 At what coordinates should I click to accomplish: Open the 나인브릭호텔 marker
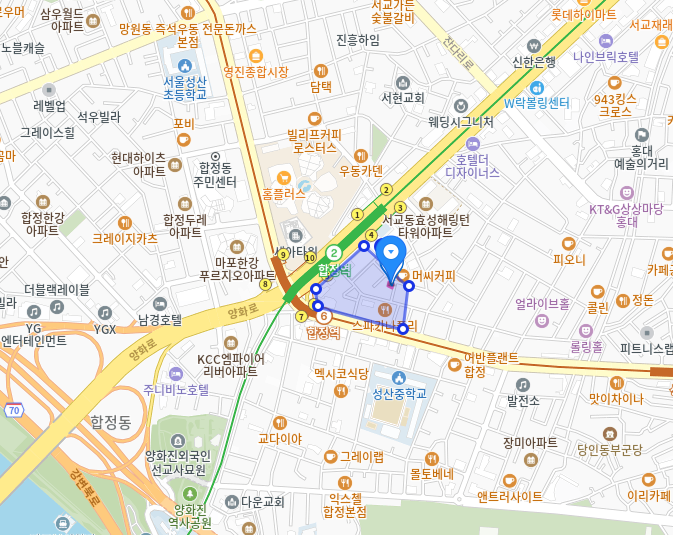[606, 41]
